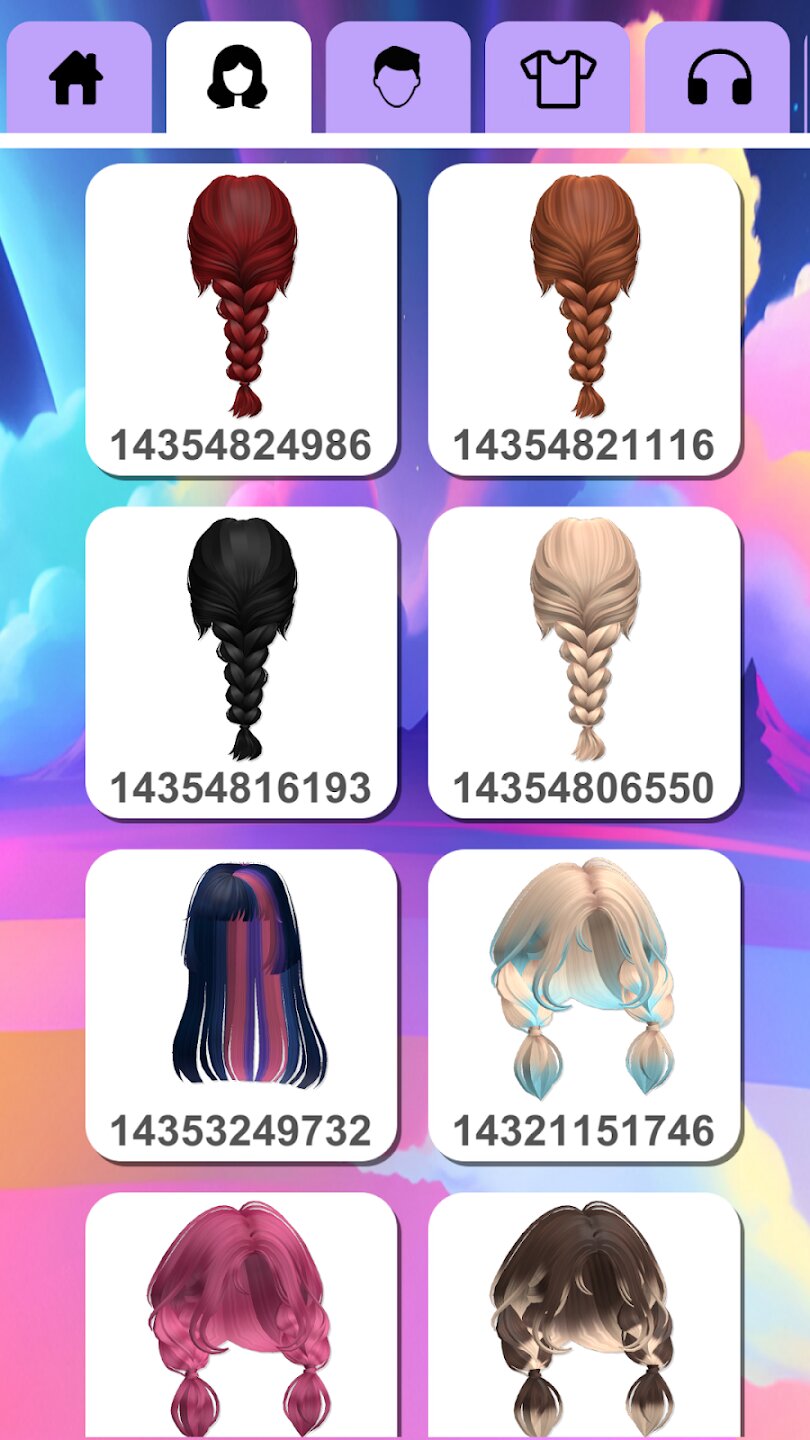Open the t-shirt clothing tab
This screenshot has width=810, height=1440.
click(x=557, y=78)
